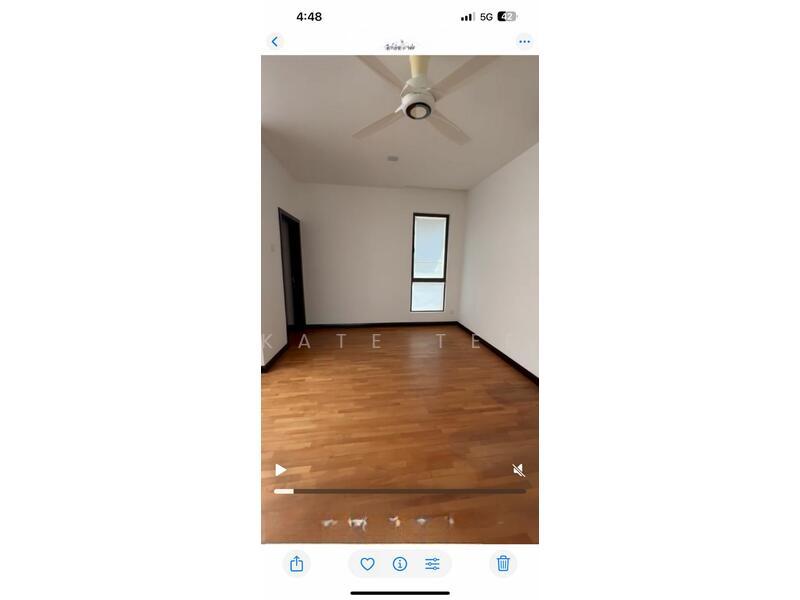Screen dimensions: 800x600
Task: Delete this video with the trash icon
Action: coord(503,564)
